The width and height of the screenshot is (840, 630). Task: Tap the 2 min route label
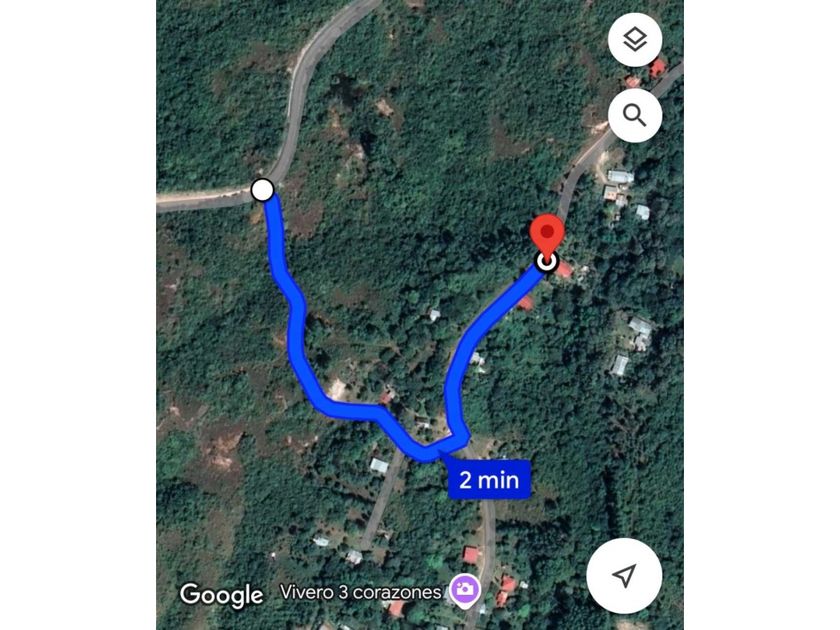pos(489,480)
